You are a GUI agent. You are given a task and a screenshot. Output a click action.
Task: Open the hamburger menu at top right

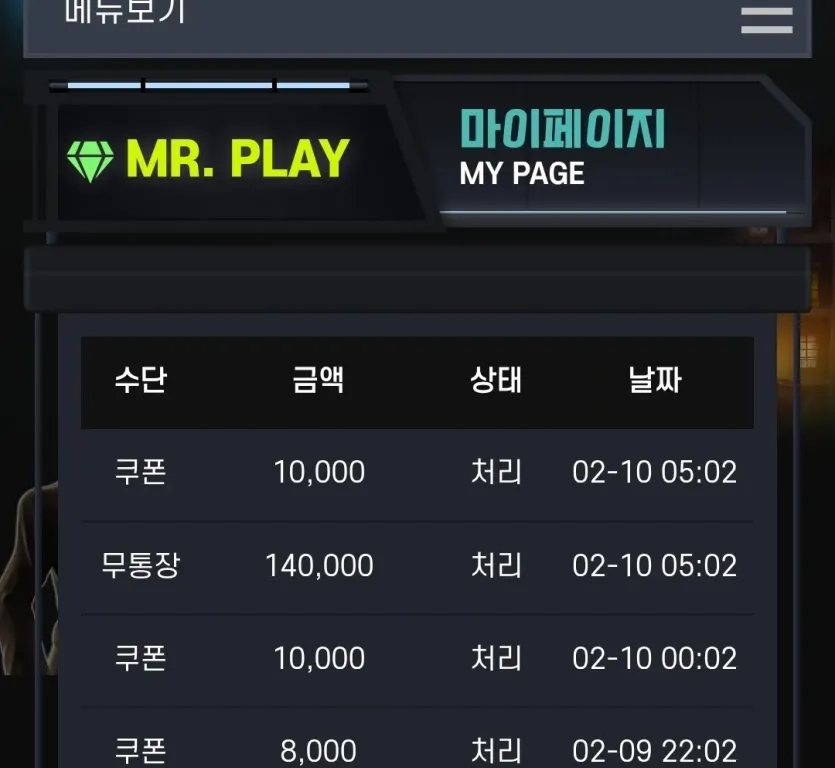point(766,19)
